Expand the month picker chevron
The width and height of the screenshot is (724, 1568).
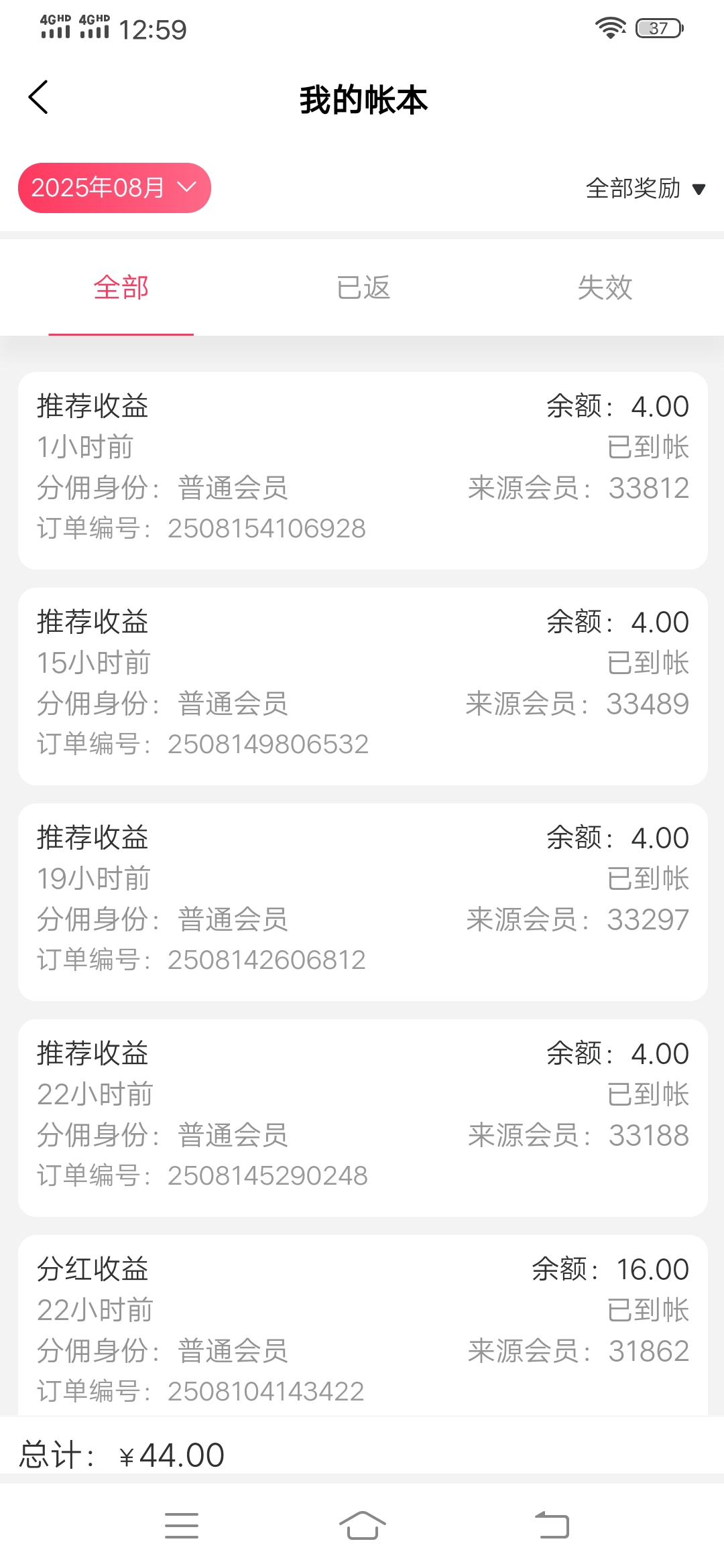pos(186,188)
